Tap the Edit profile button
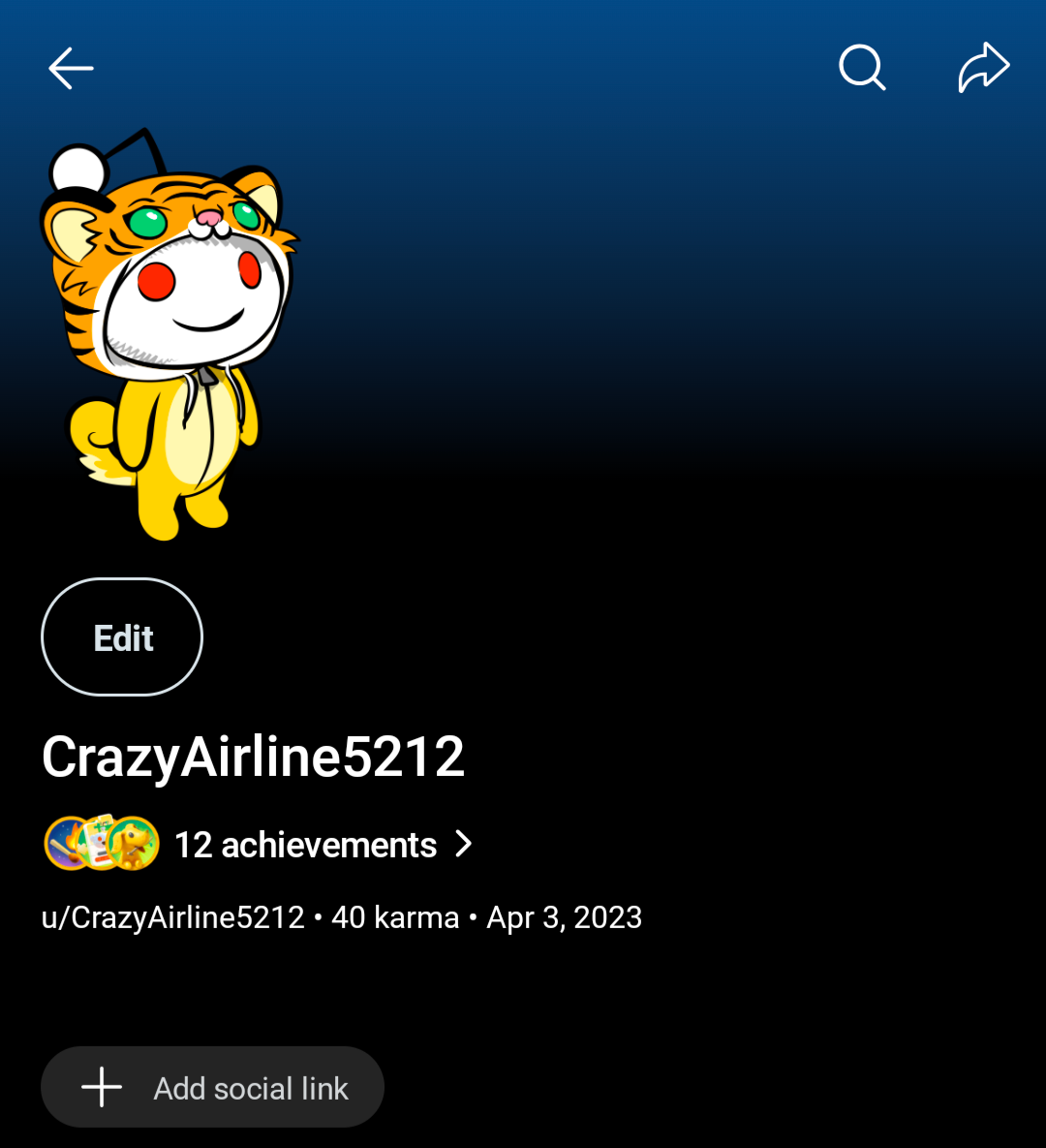The height and width of the screenshot is (1148, 1046). coord(122,637)
